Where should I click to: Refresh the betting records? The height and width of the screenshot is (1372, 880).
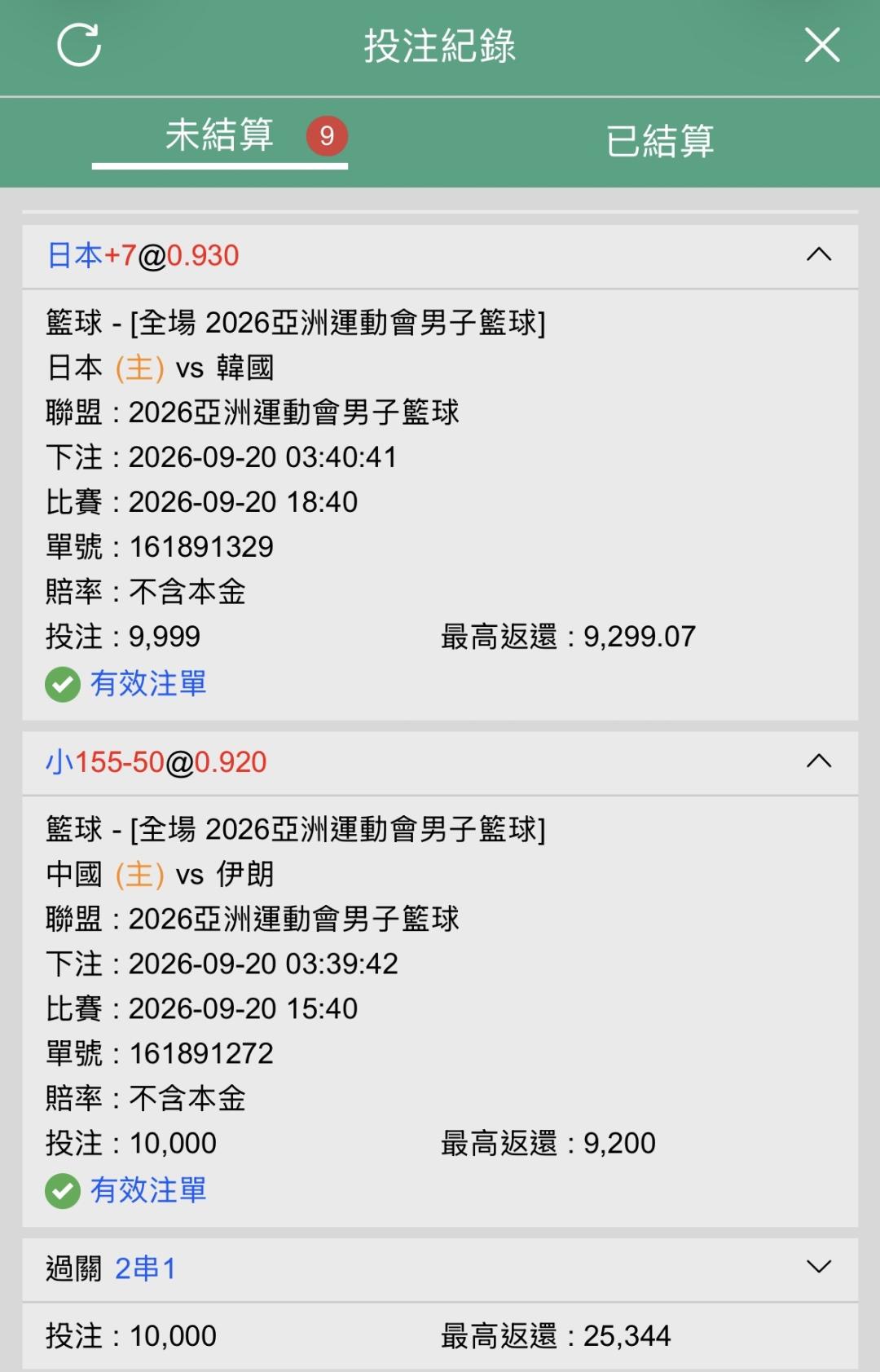click(79, 45)
